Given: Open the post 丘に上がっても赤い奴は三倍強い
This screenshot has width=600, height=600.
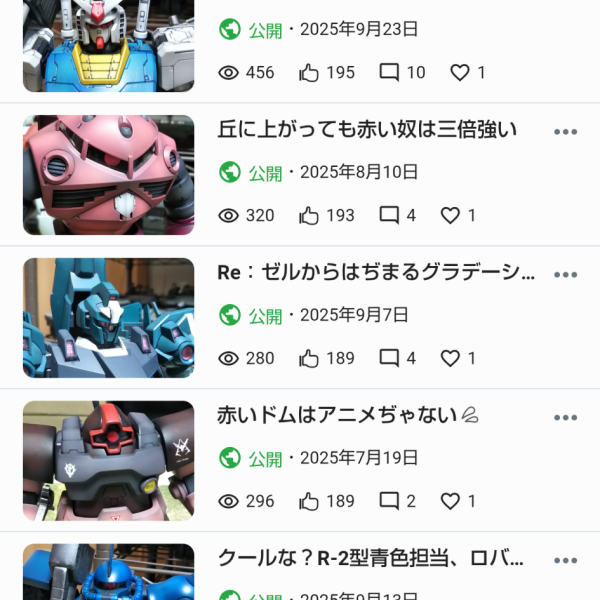Looking at the screenshot, I should pos(367,130).
